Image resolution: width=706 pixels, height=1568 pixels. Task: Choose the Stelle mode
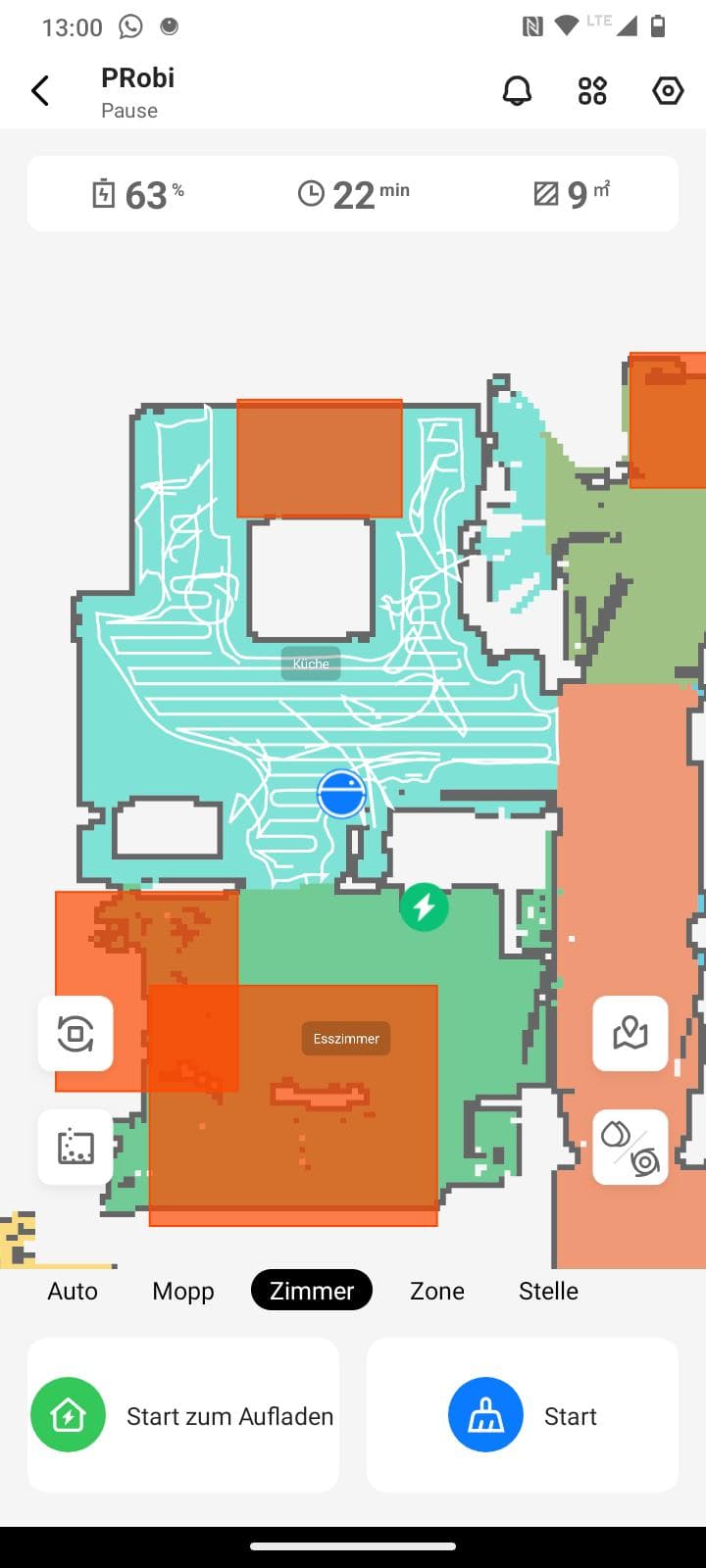coord(548,1291)
